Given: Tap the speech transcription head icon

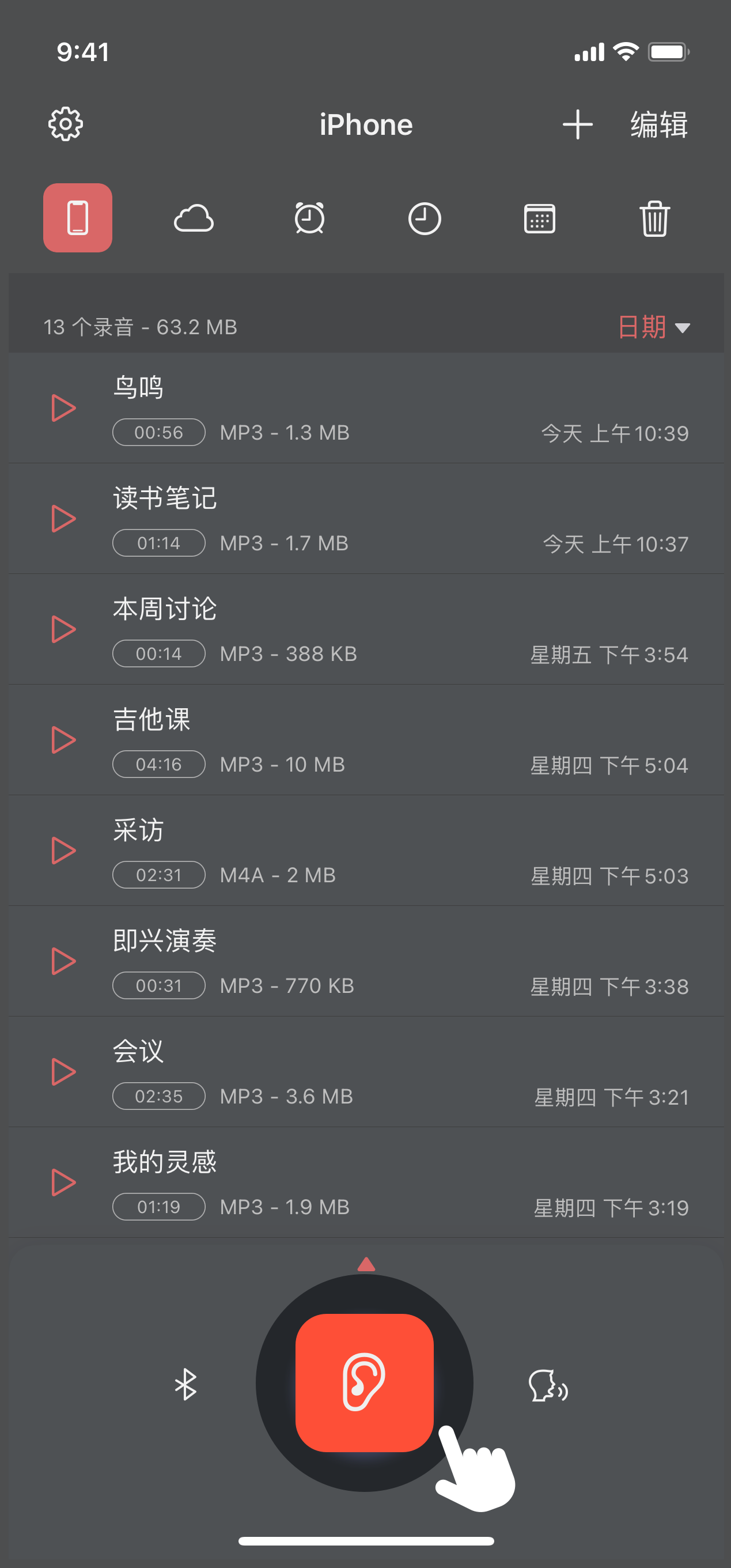Looking at the screenshot, I should (x=548, y=1386).
